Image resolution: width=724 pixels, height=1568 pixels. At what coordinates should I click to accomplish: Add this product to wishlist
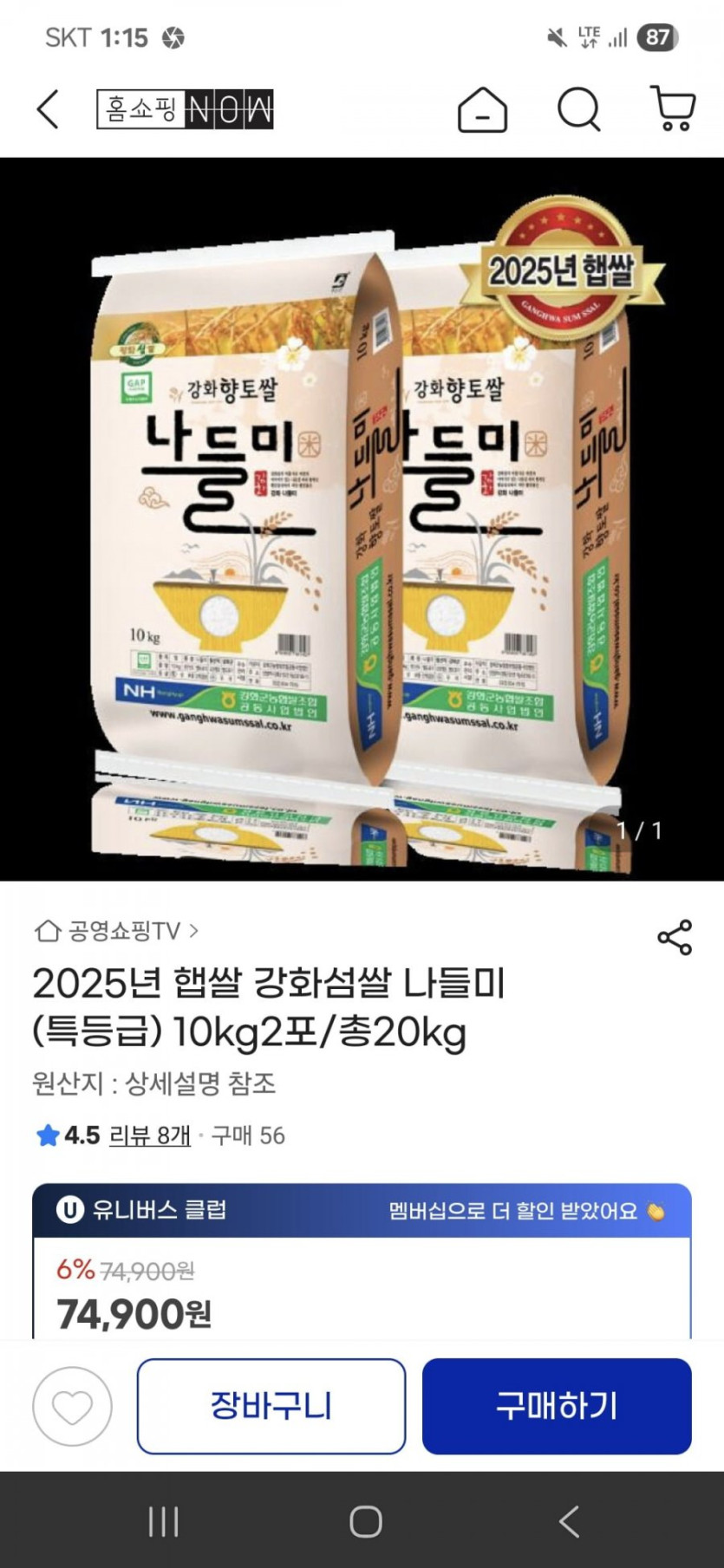[x=72, y=1406]
